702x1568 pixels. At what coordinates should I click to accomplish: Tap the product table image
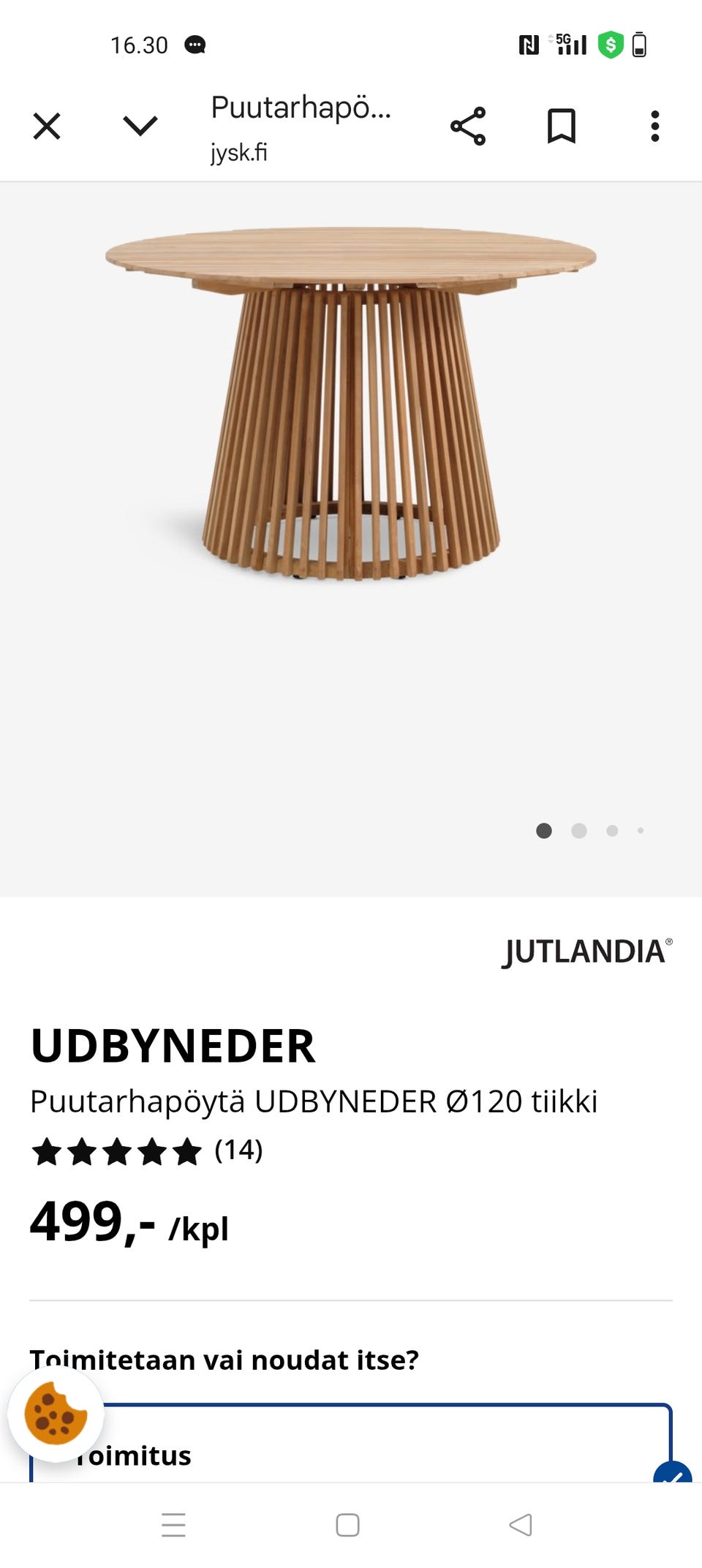pos(351,410)
